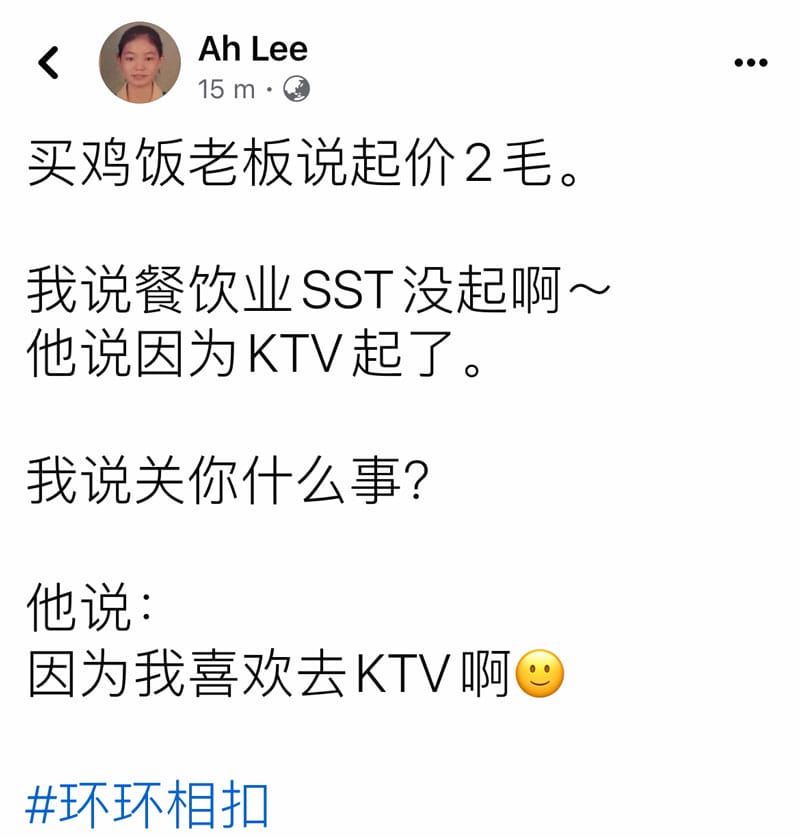This screenshot has height=838, width=800.
Task: Go back using the back arrow
Action: tap(48, 63)
